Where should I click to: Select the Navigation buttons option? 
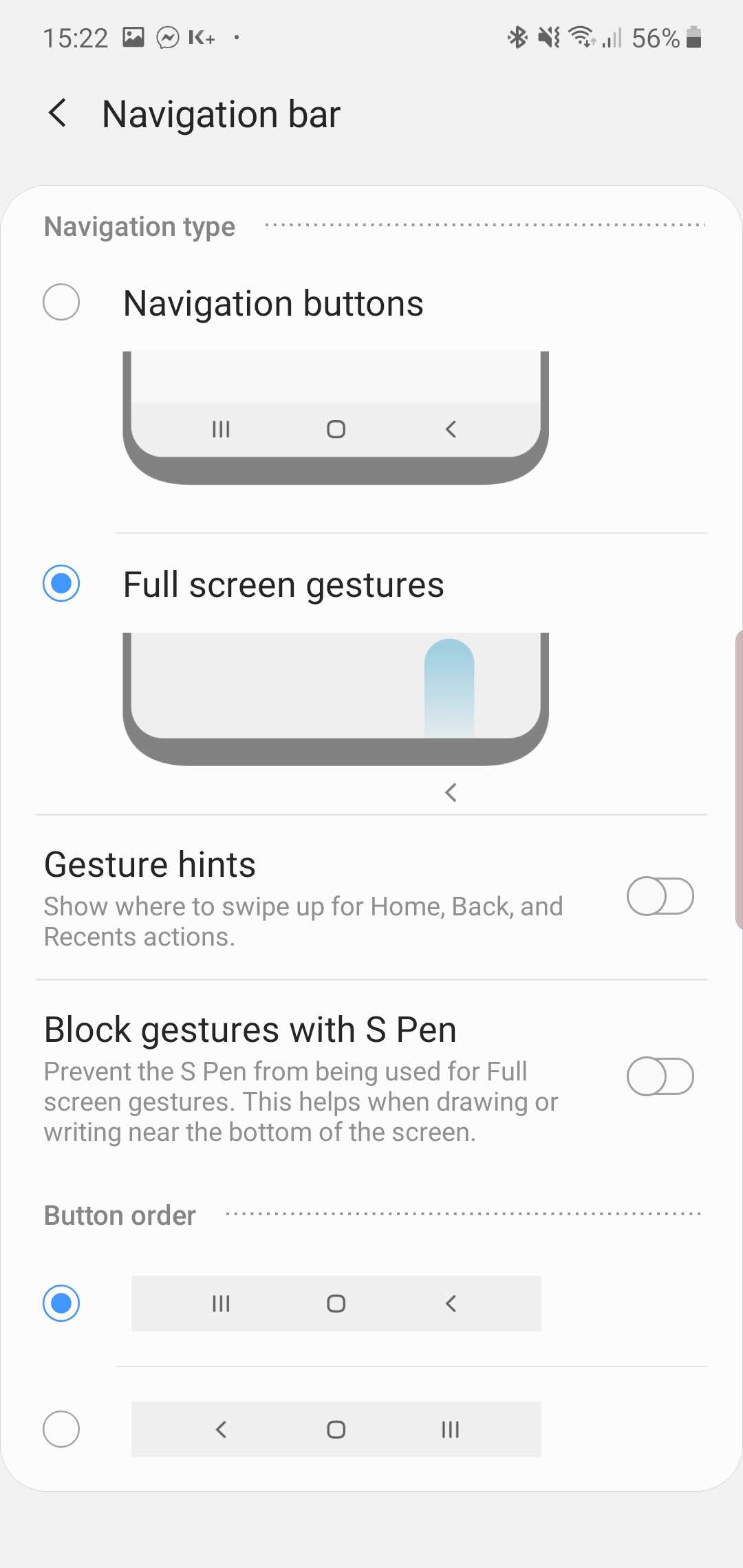pyautogui.click(x=61, y=303)
